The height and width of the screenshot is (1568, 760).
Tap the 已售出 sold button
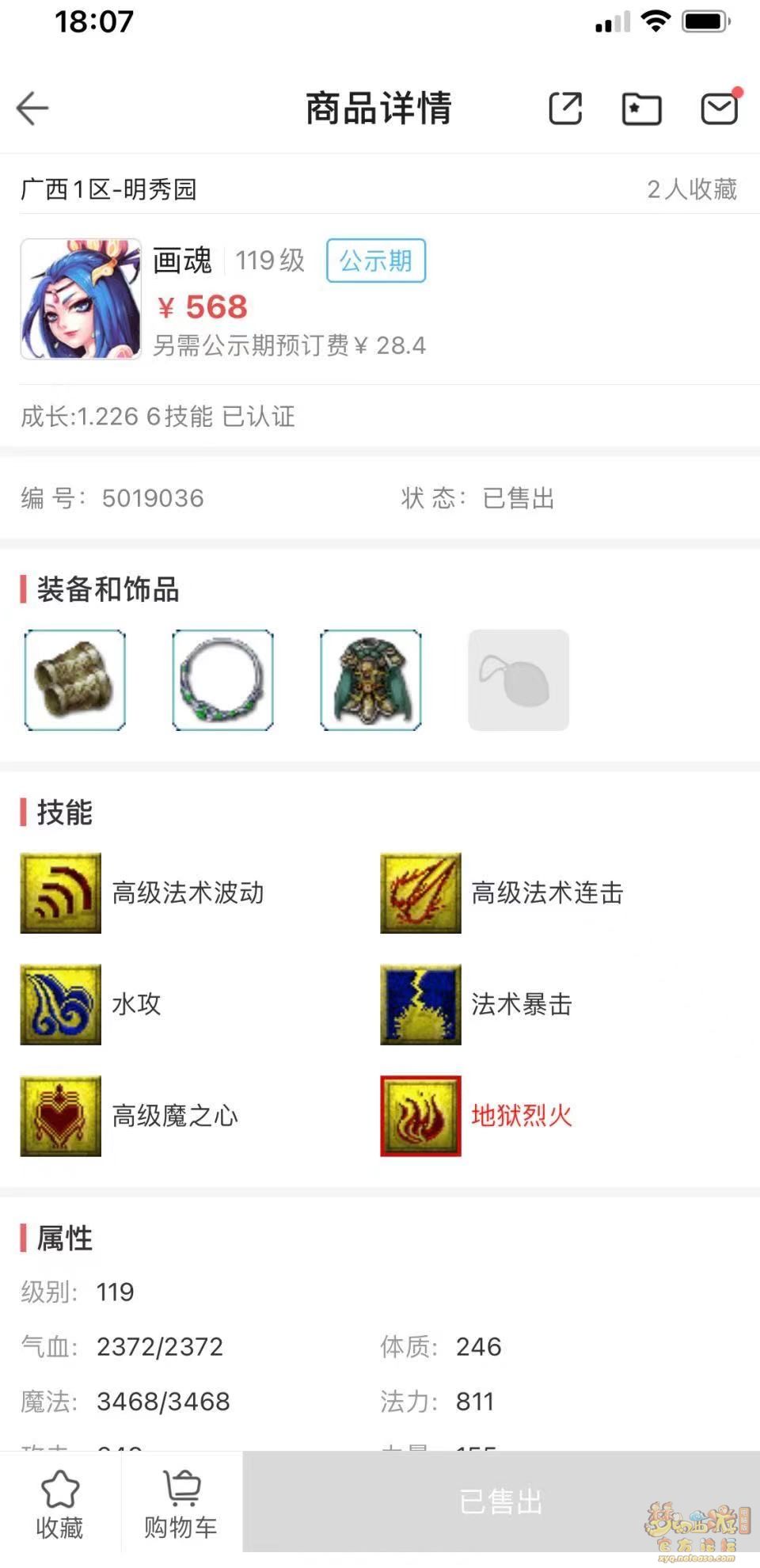[501, 1501]
